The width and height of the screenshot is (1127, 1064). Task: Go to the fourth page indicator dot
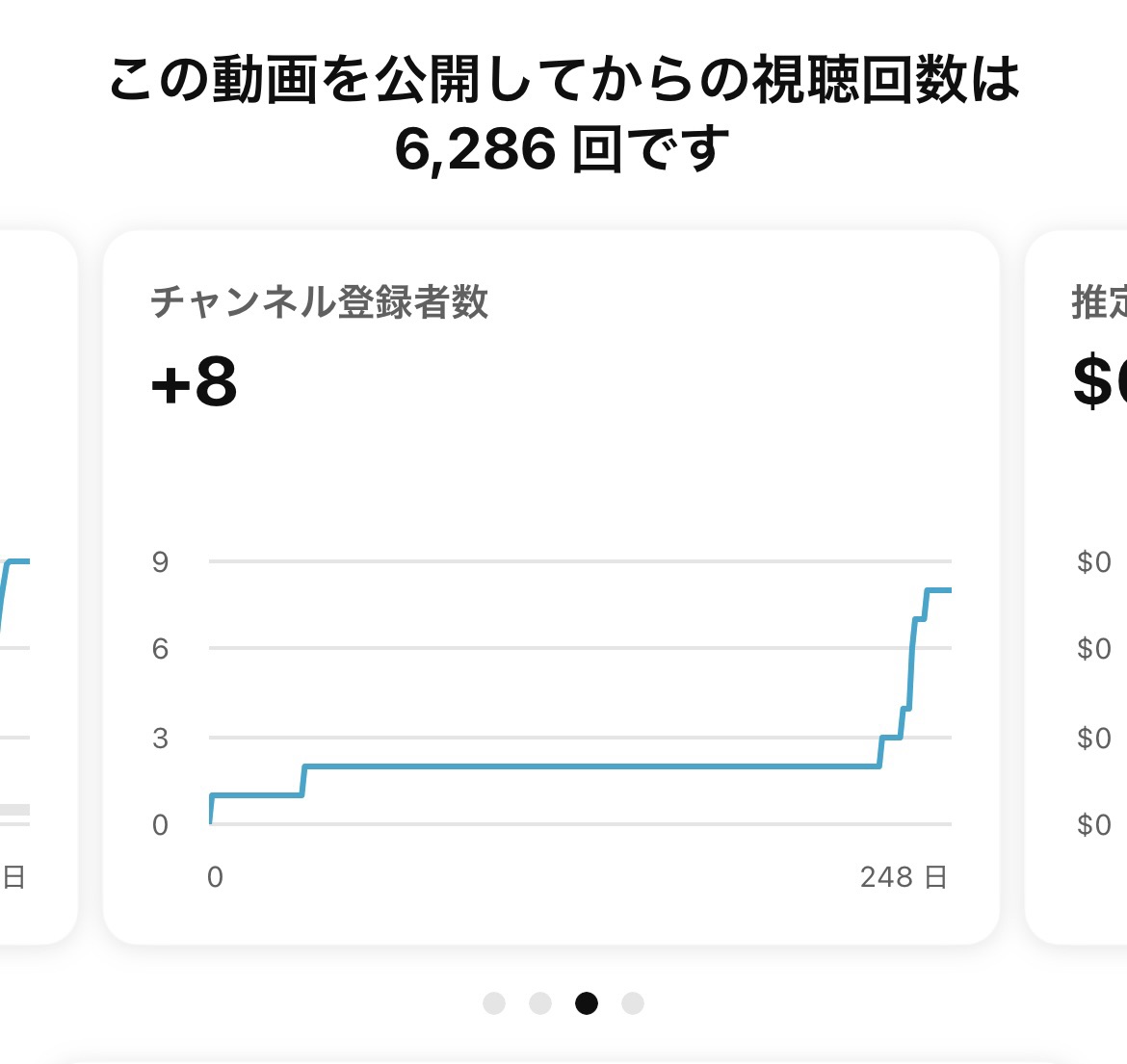point(633,1003)
